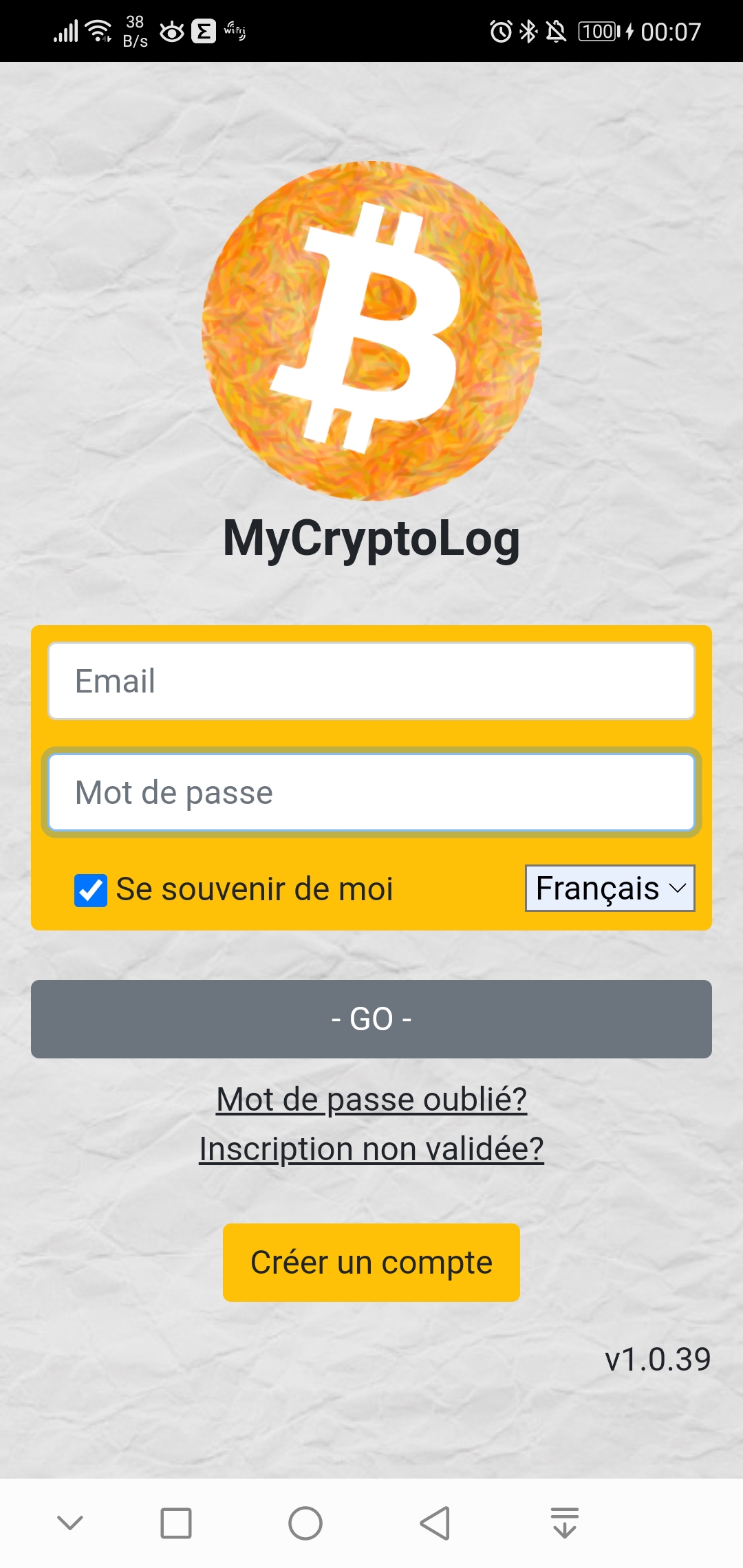Select Créer un compte
The width and height of the screenshot is (743, 1568).
coord(371,1262)
